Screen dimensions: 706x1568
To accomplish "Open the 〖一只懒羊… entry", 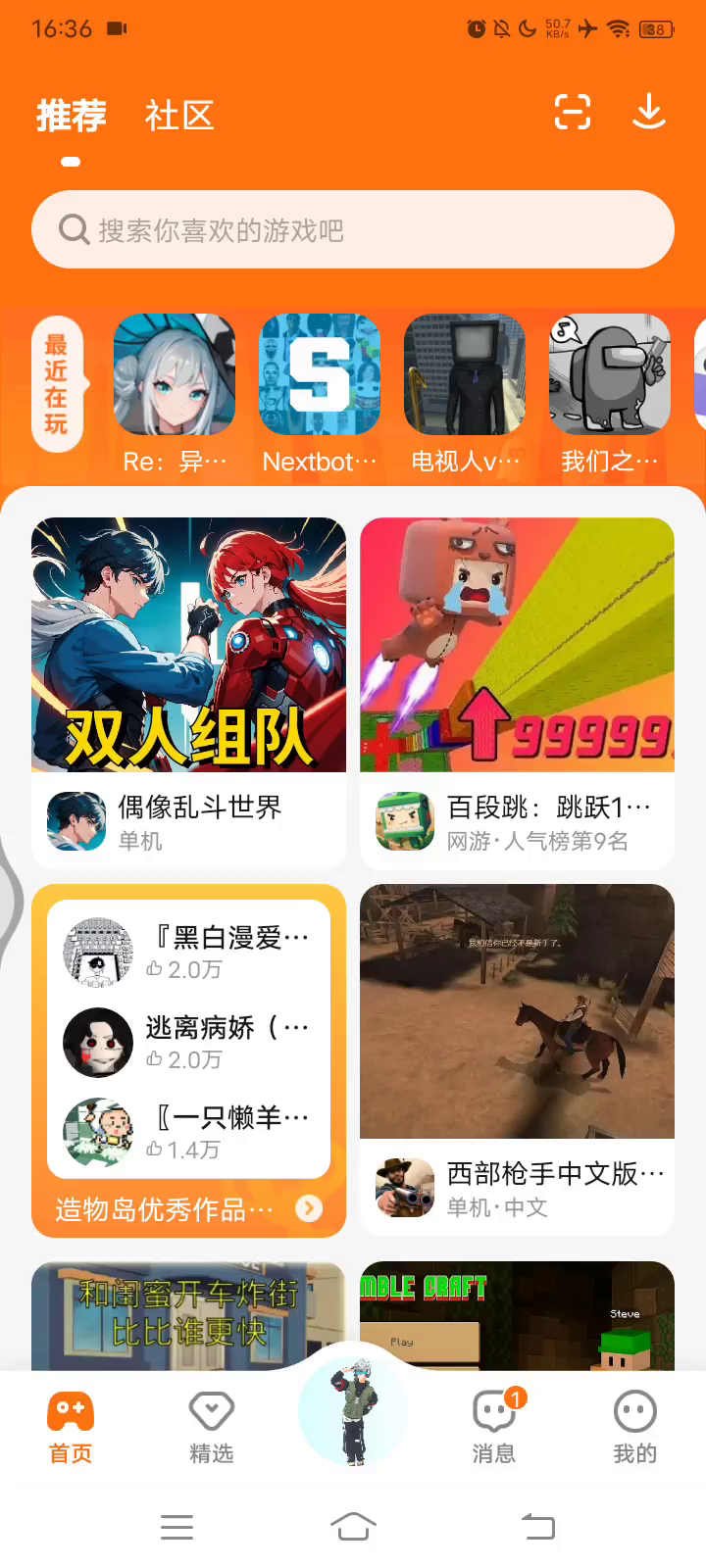I will (x=188, y=1132).
